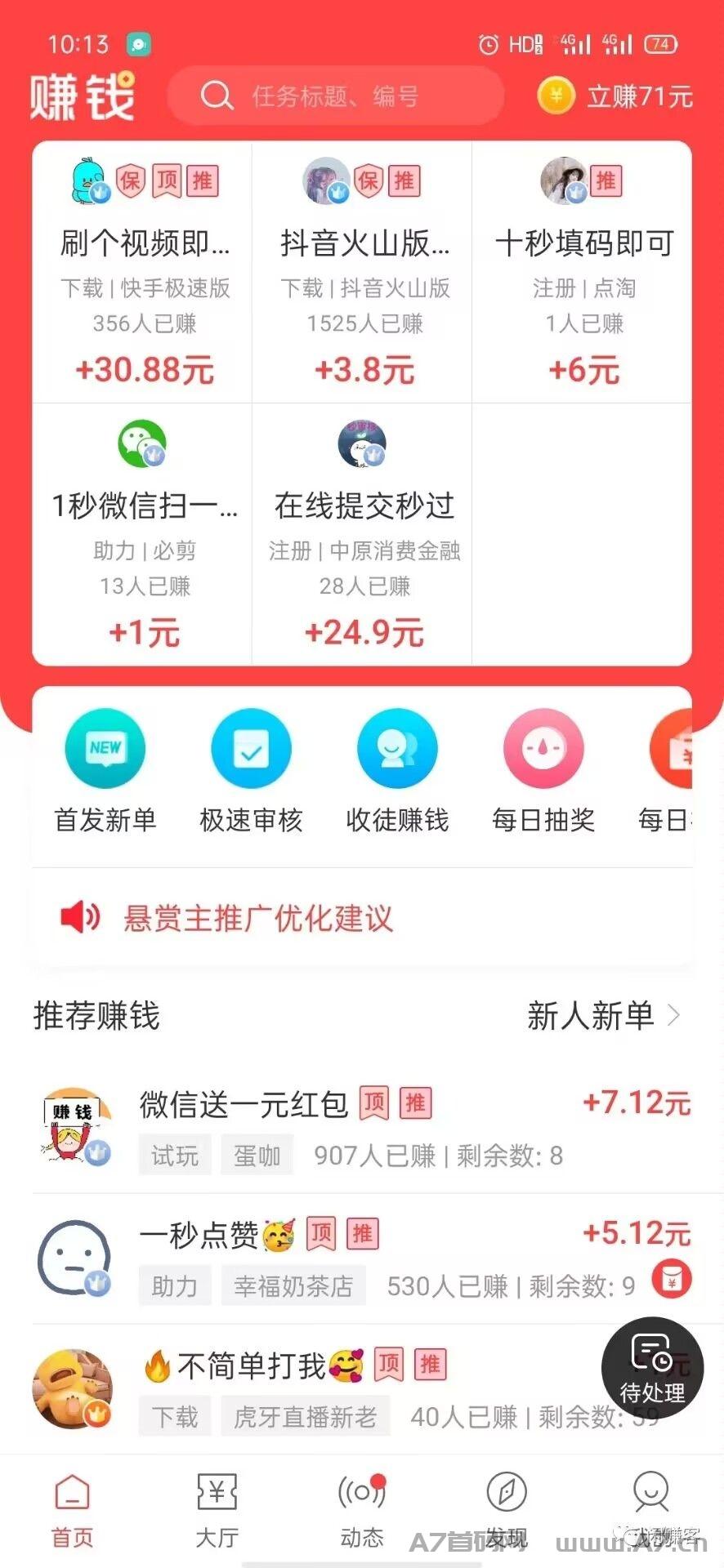Open 首发新单 shortcut
The width and height of the screenshot is (724, 1568).
click(105, 771)
